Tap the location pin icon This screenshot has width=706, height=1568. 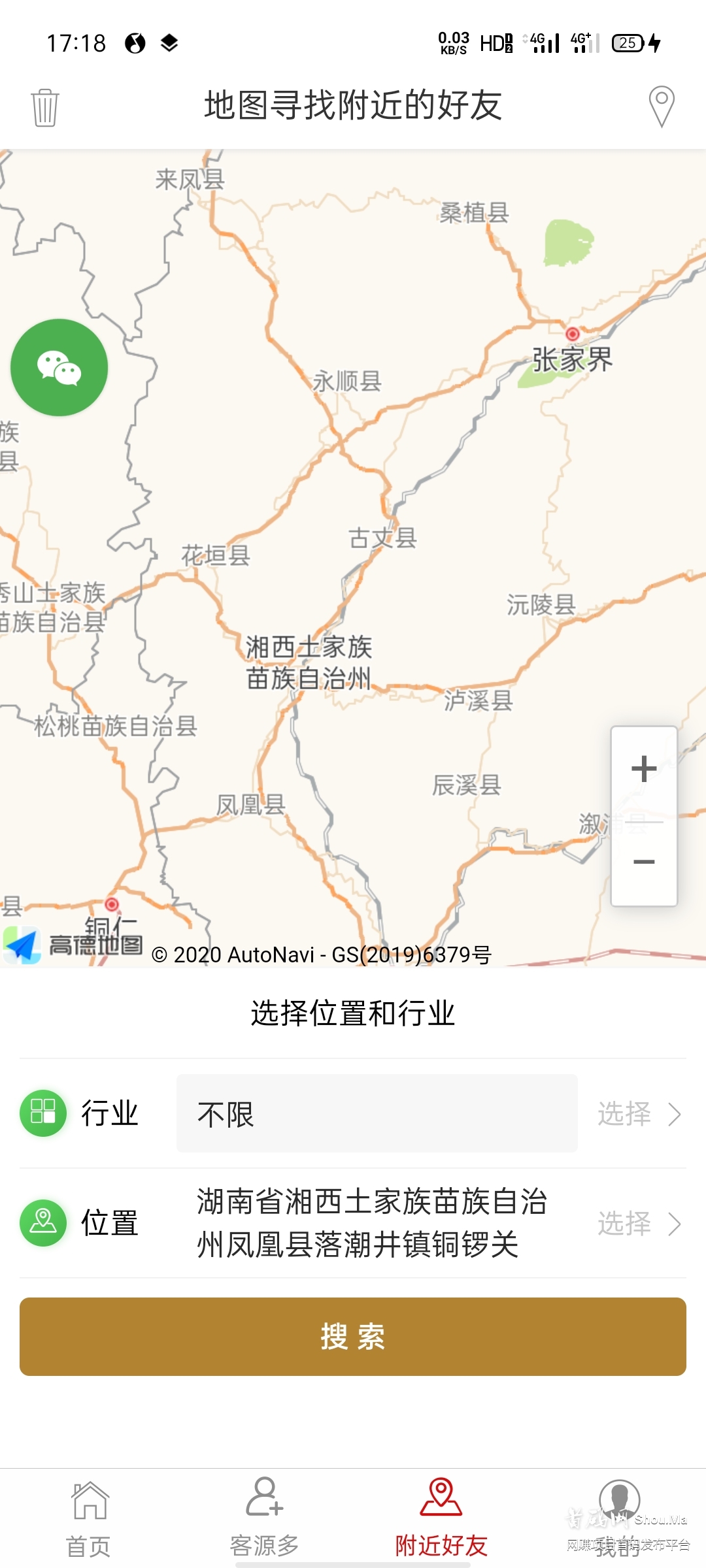click(661, 106)
